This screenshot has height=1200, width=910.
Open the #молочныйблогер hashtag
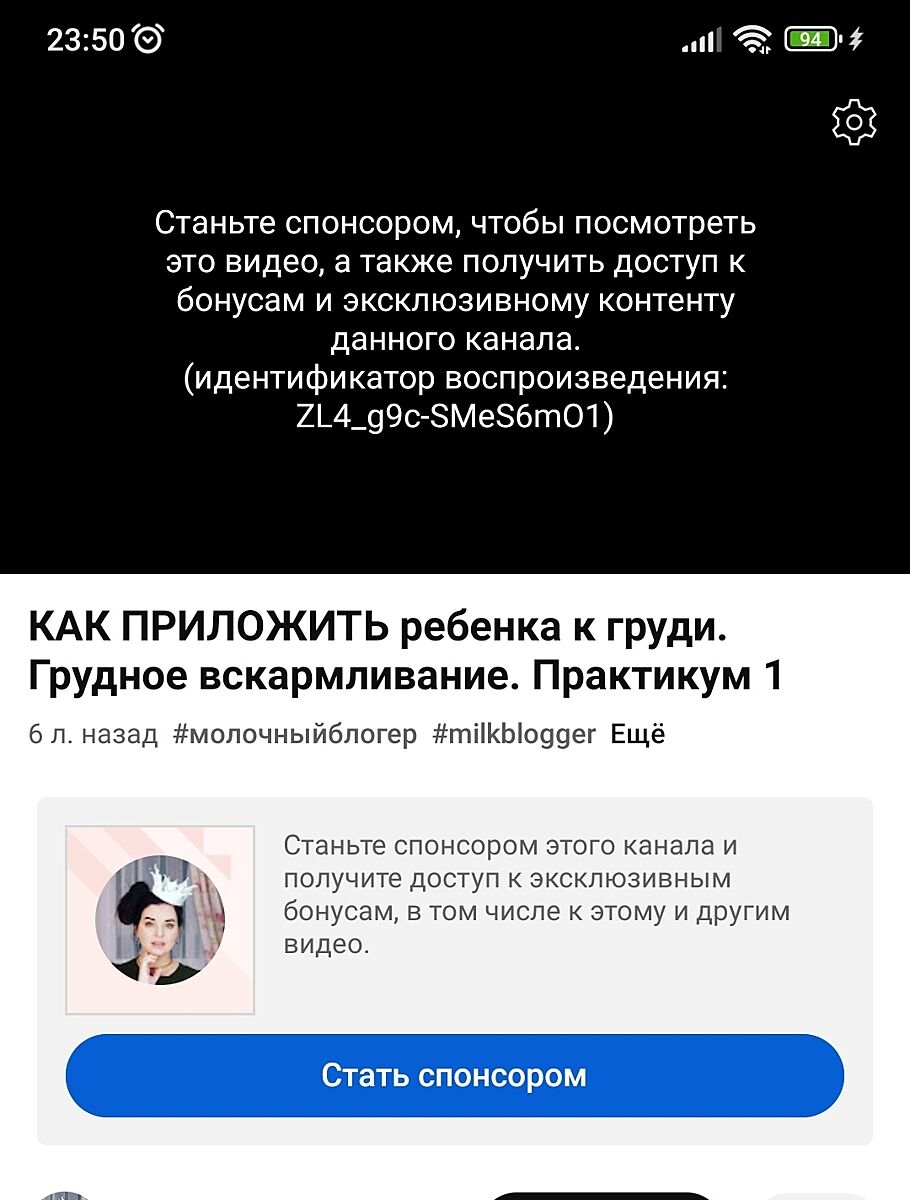tap(295, 735)
